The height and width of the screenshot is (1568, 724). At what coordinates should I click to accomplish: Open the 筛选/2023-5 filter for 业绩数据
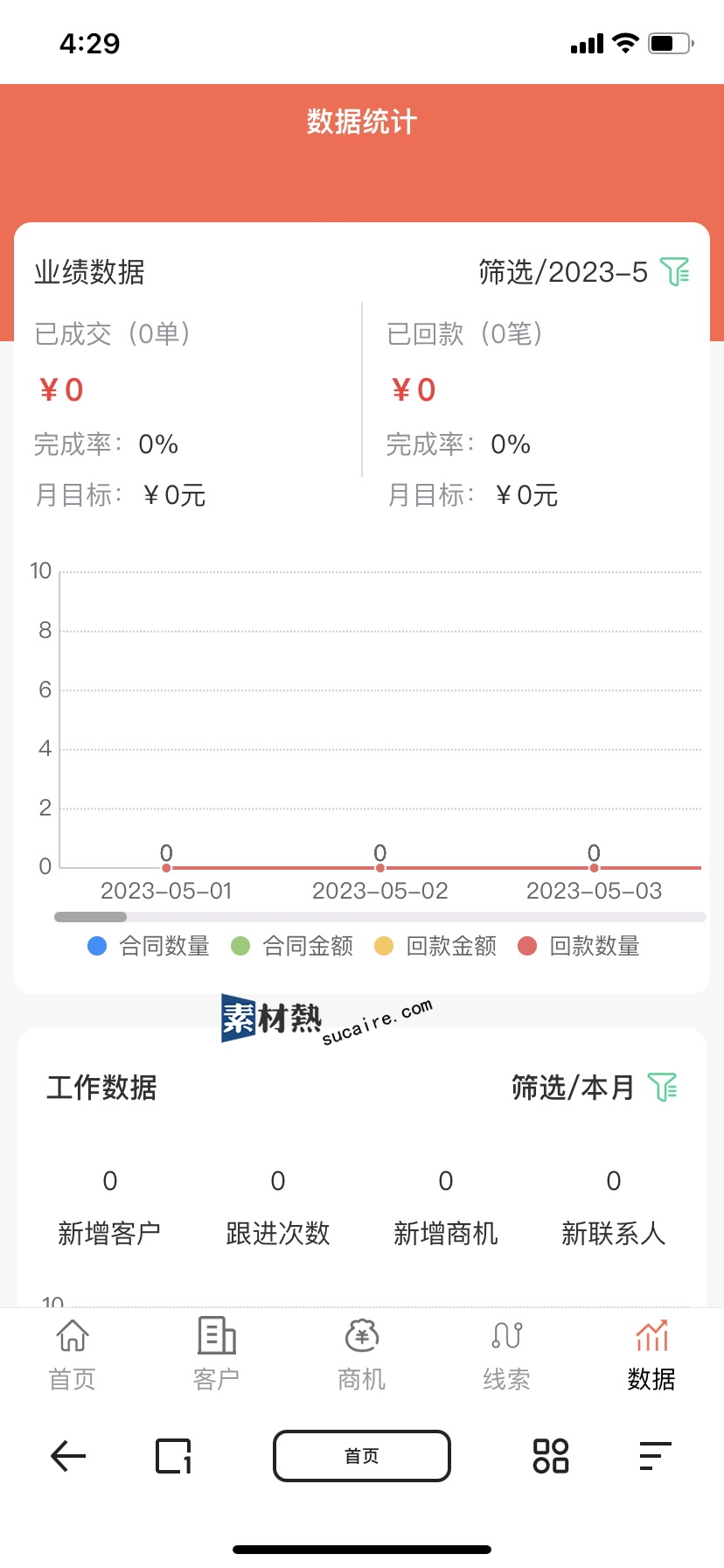coord(584,272)
